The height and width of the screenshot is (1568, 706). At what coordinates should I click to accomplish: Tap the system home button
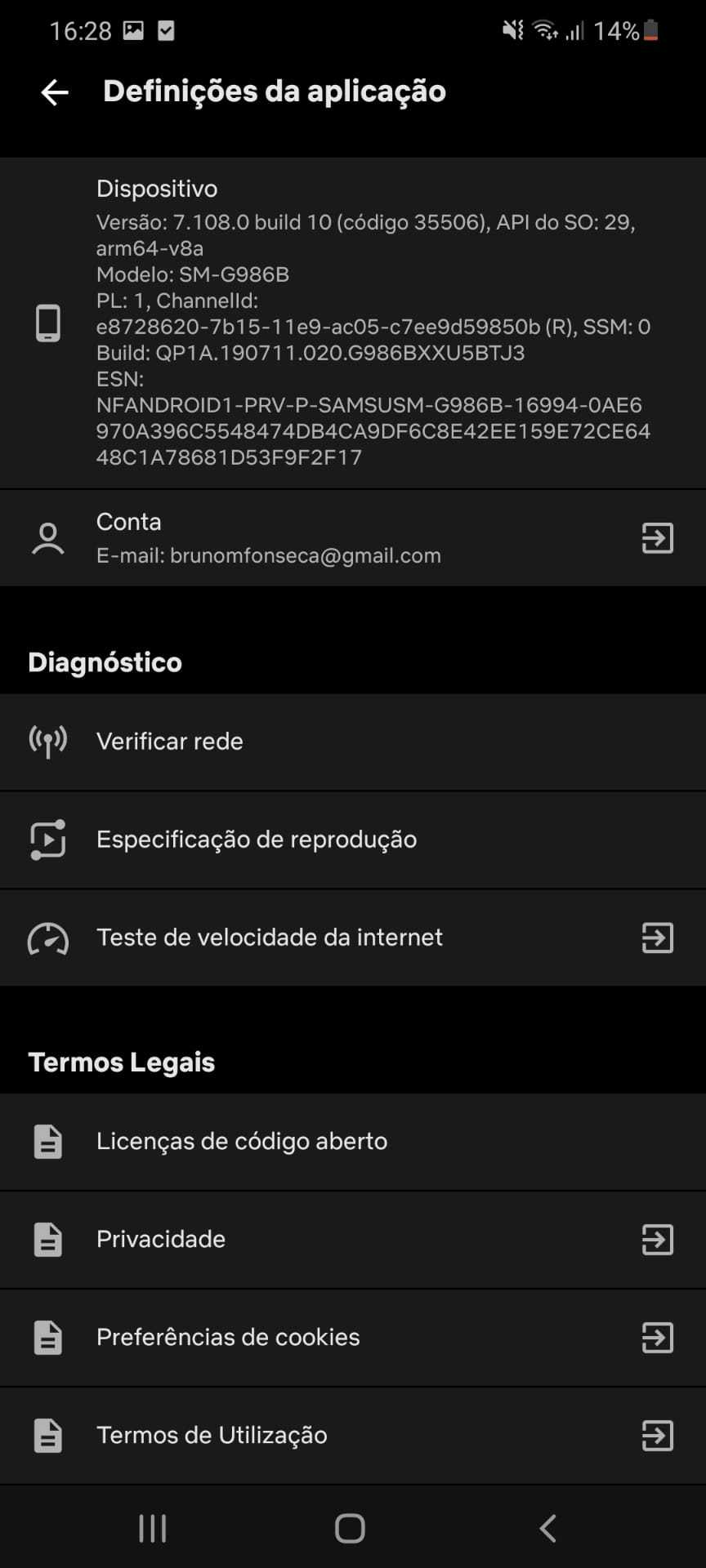point(350,1528)
